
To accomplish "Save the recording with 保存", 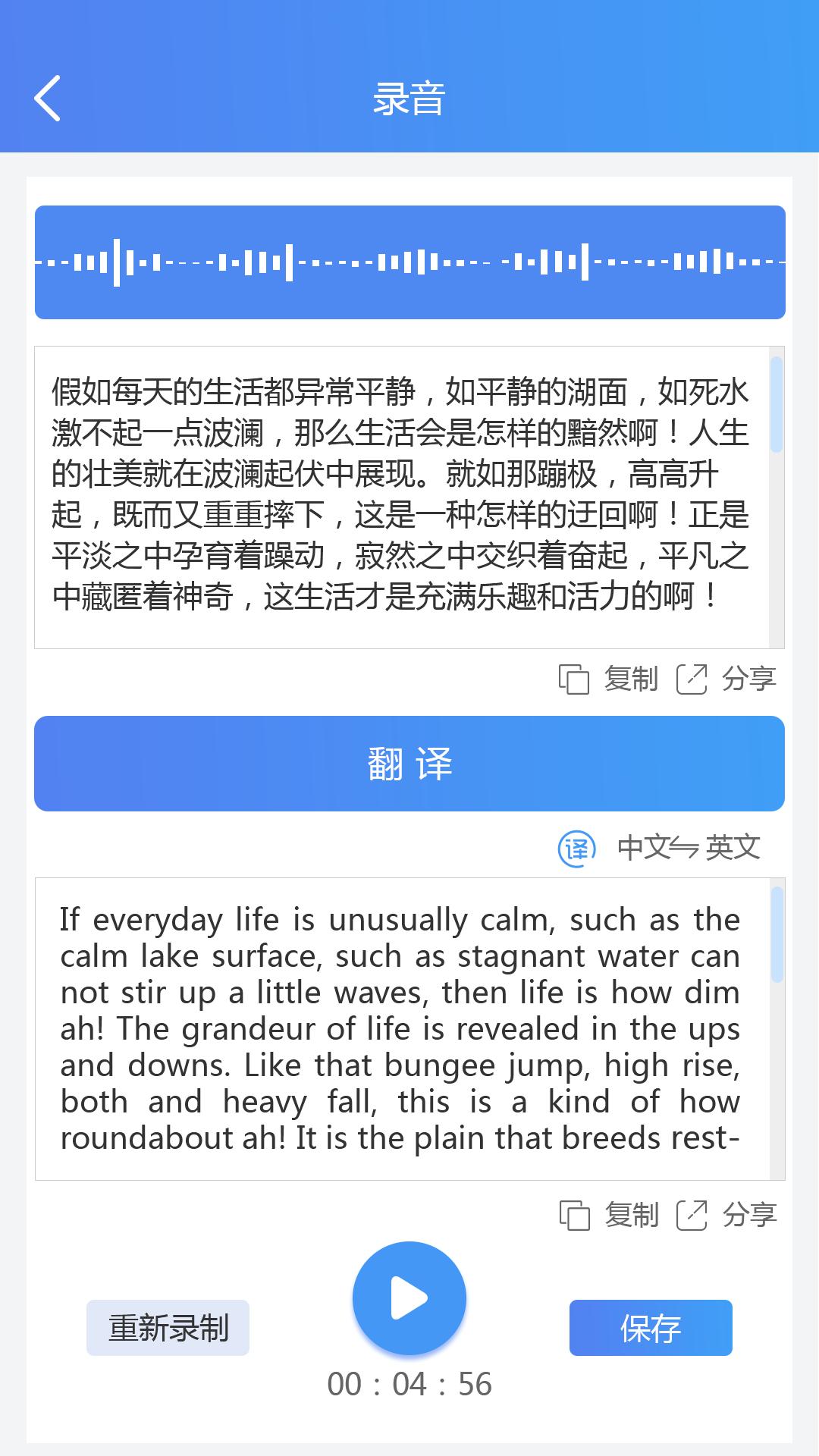I will pyautogui.click(x=651, y=1328).
